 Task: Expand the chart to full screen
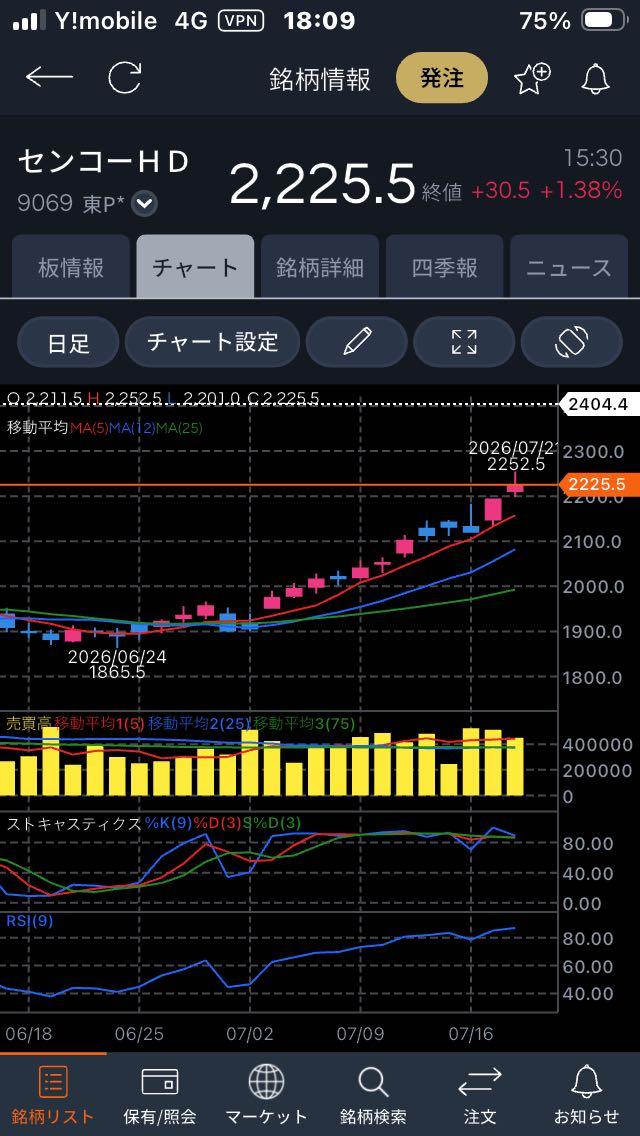point(464,342)
